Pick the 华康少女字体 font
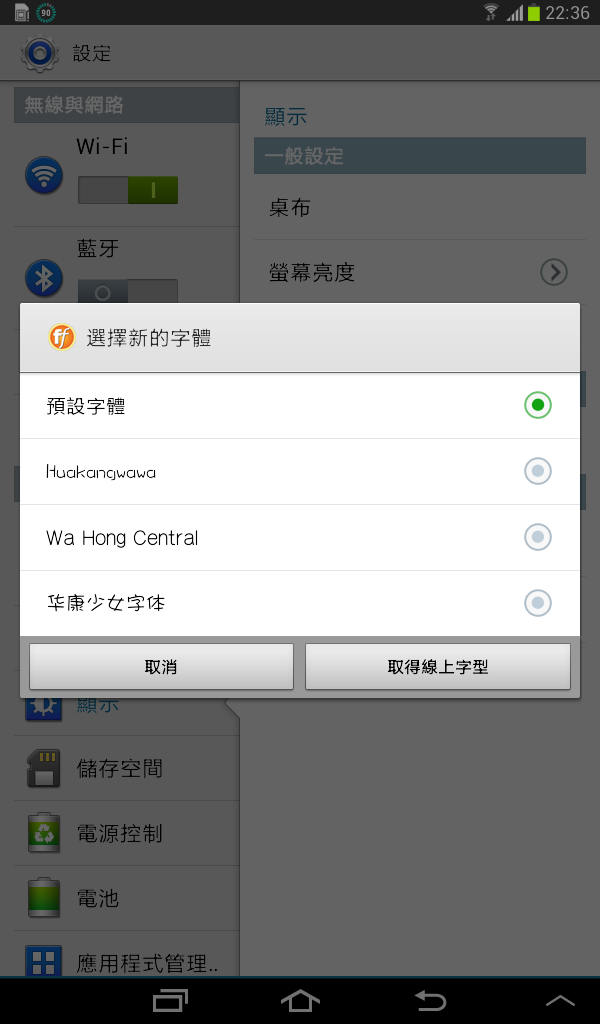 point(300,603)
